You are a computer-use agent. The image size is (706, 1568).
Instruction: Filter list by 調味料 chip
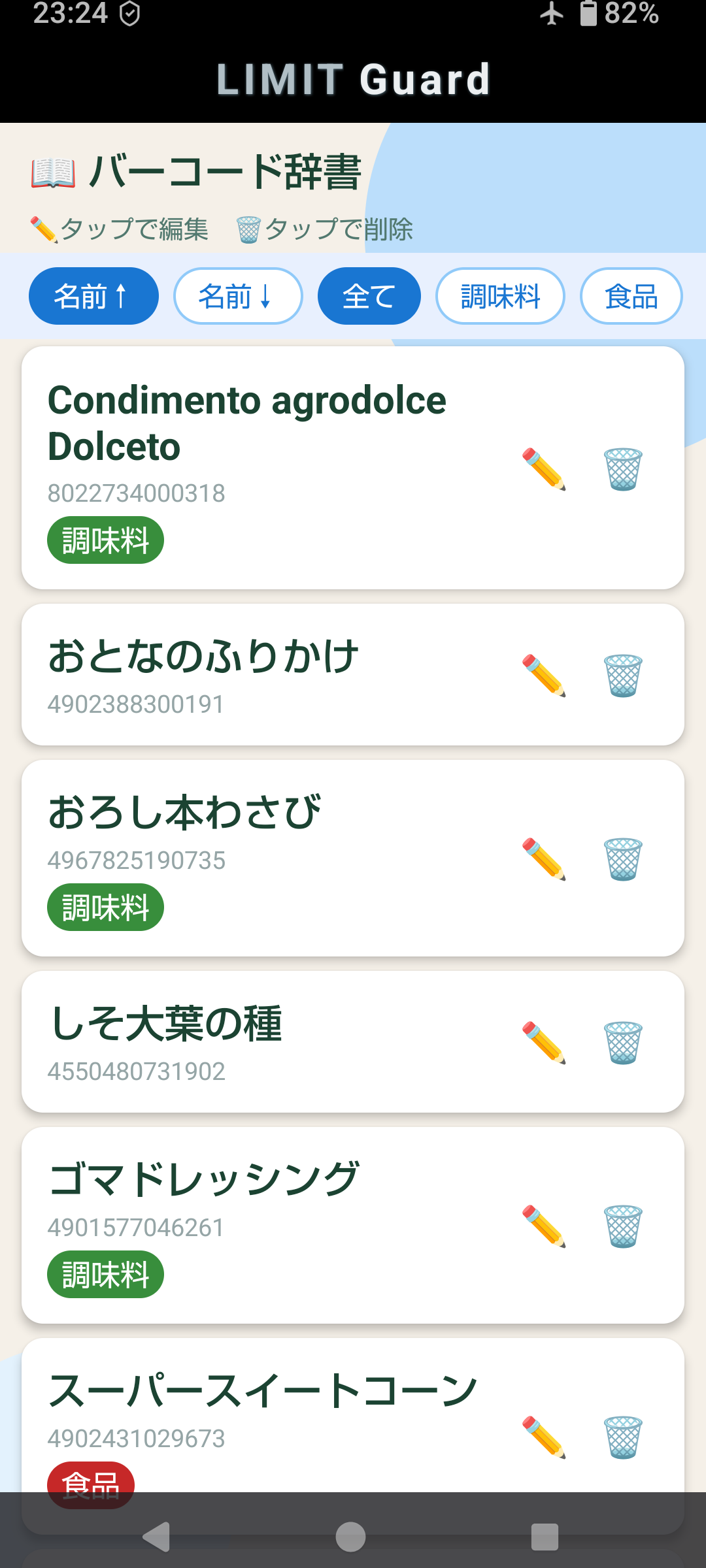[x=500, y=296]
